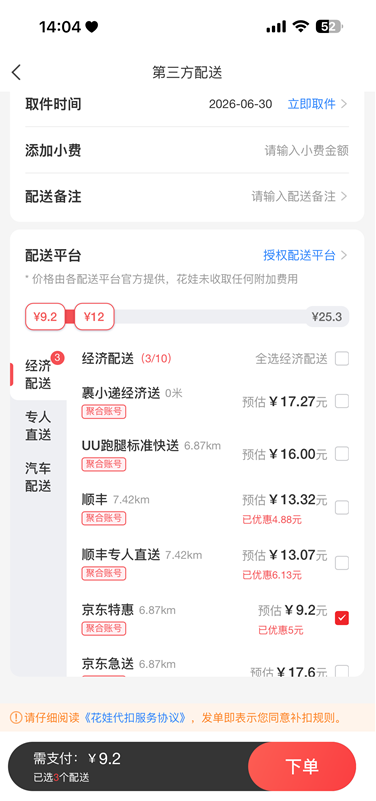Check 全选经济配送 checkbox
Image resolution: width=376 pixels, height=801 pixels.
point(342,359)
